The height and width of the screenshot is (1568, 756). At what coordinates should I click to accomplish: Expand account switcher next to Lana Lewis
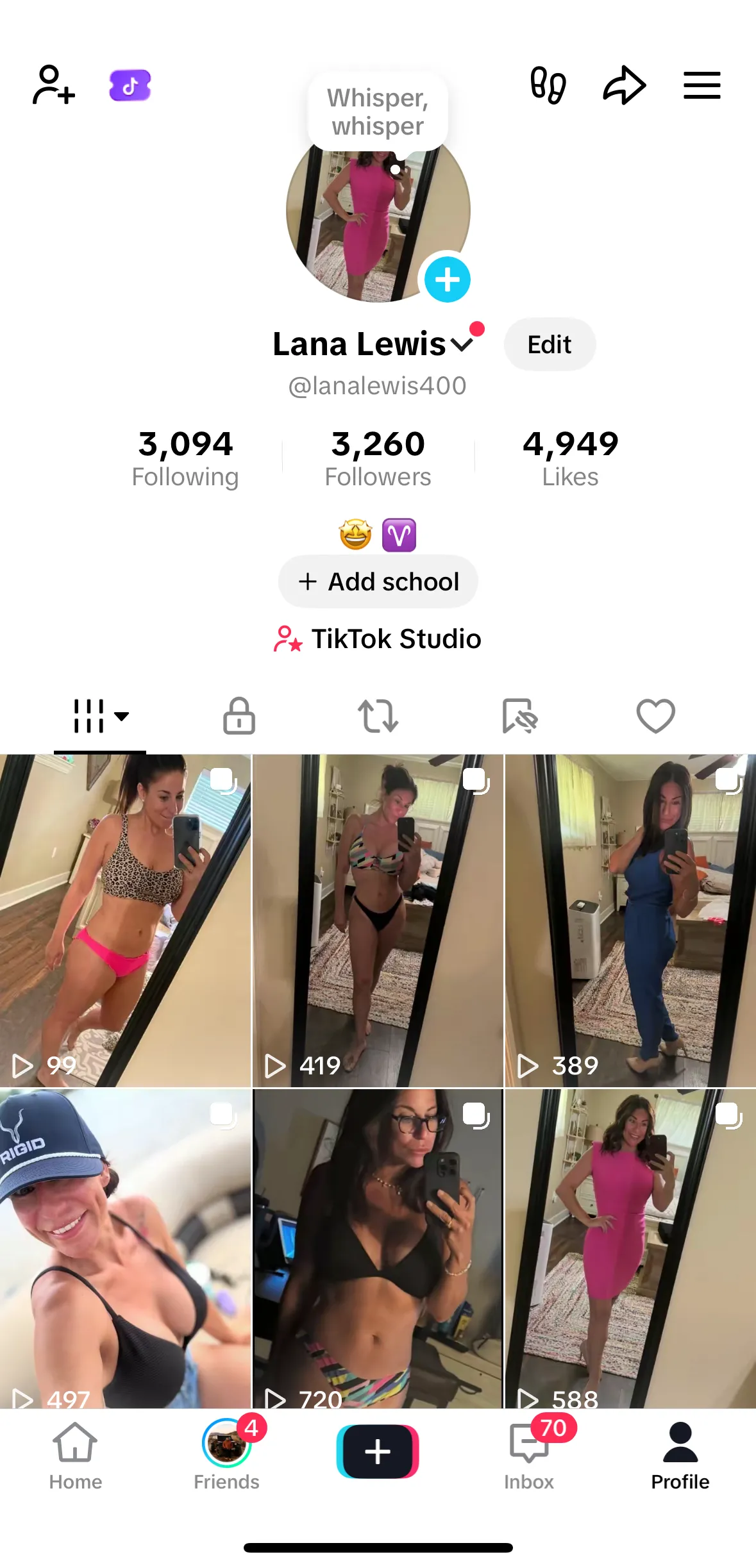462,345
